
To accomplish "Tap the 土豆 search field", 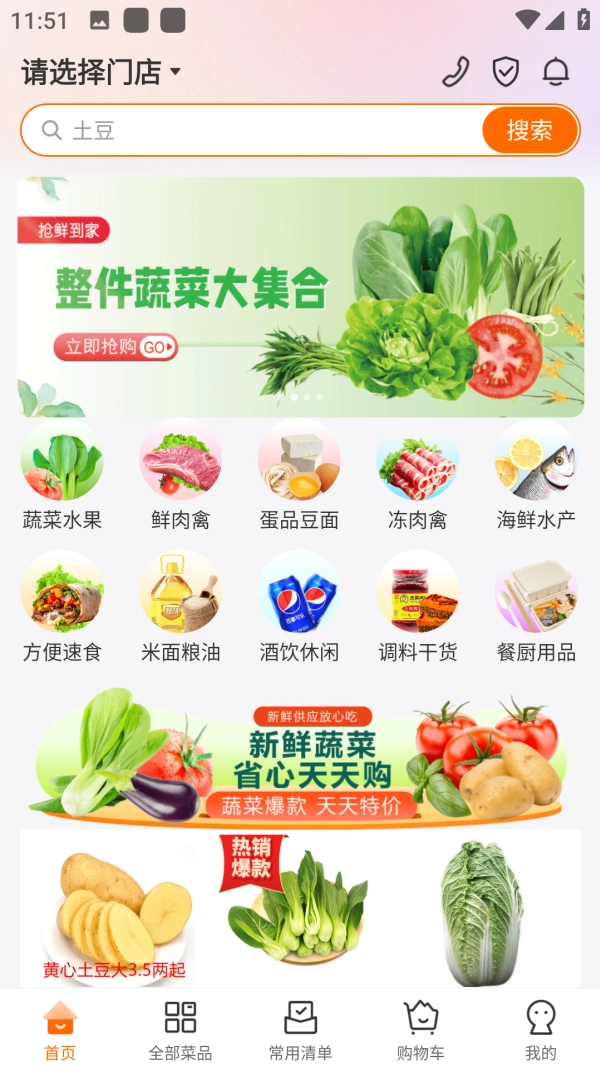I will tap(260, 130).
